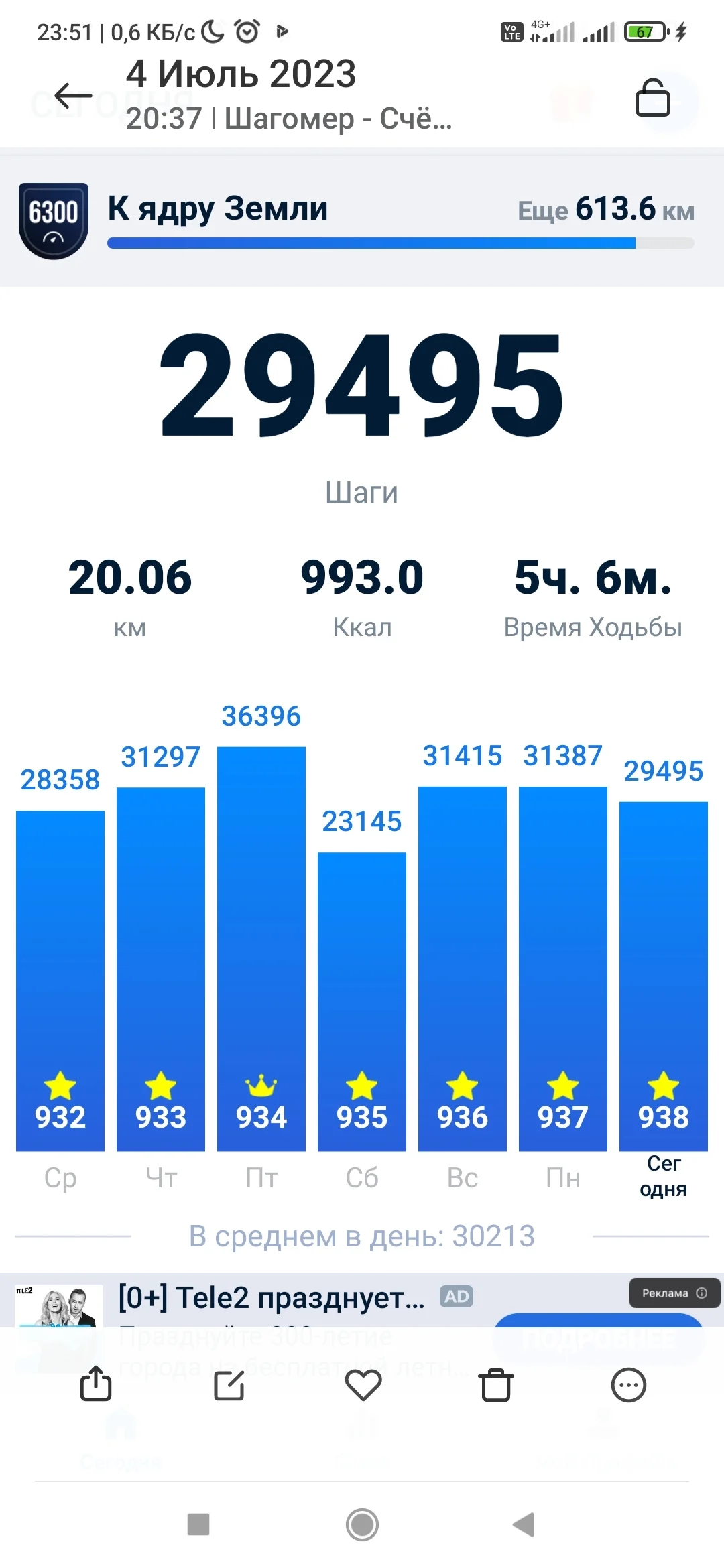Open the more options menu
This screenshot has height=1568, width=724.
(x=628, y=1385)
